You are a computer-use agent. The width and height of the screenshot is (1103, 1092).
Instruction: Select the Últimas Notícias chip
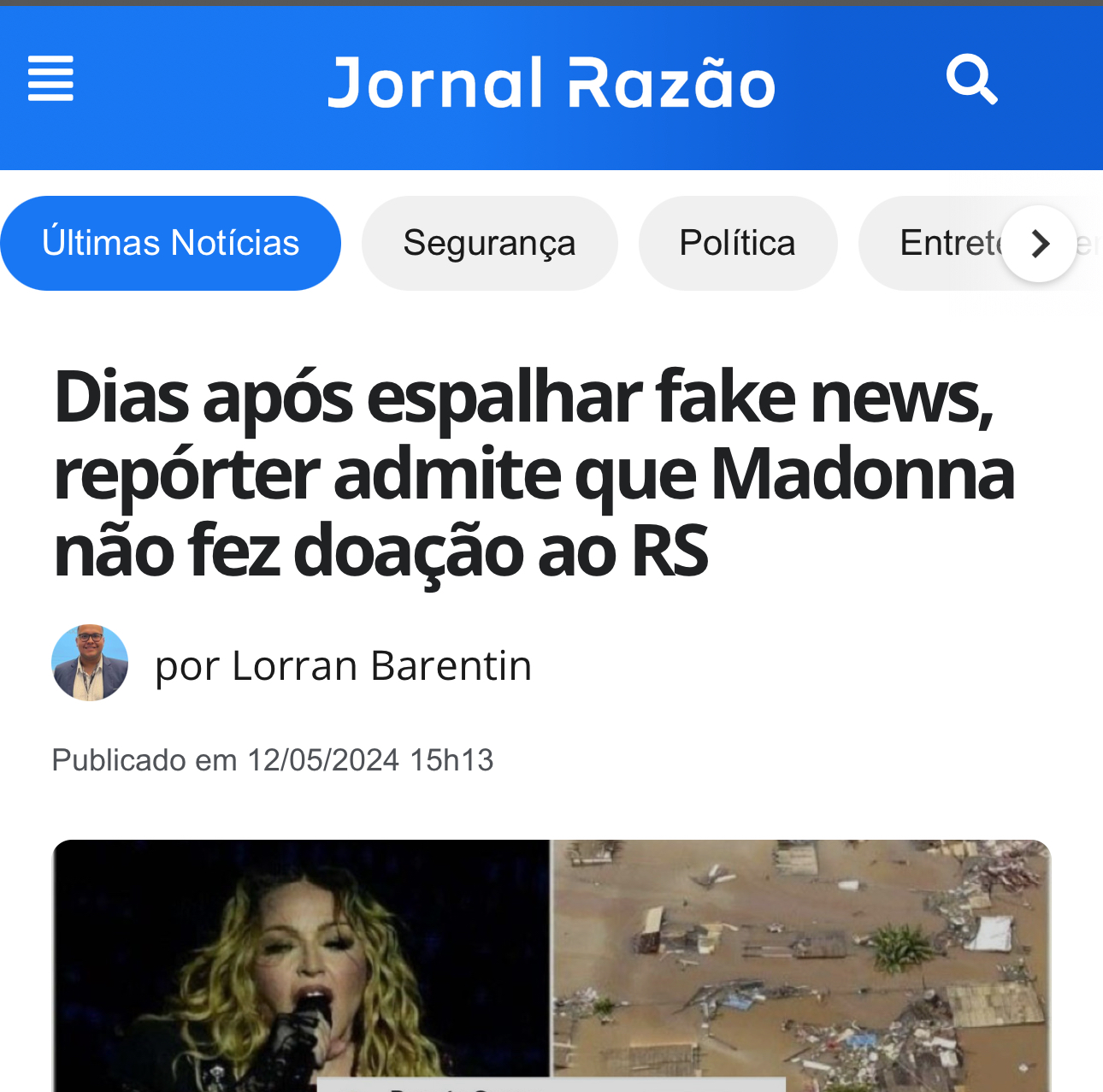(x=170, y=243)
